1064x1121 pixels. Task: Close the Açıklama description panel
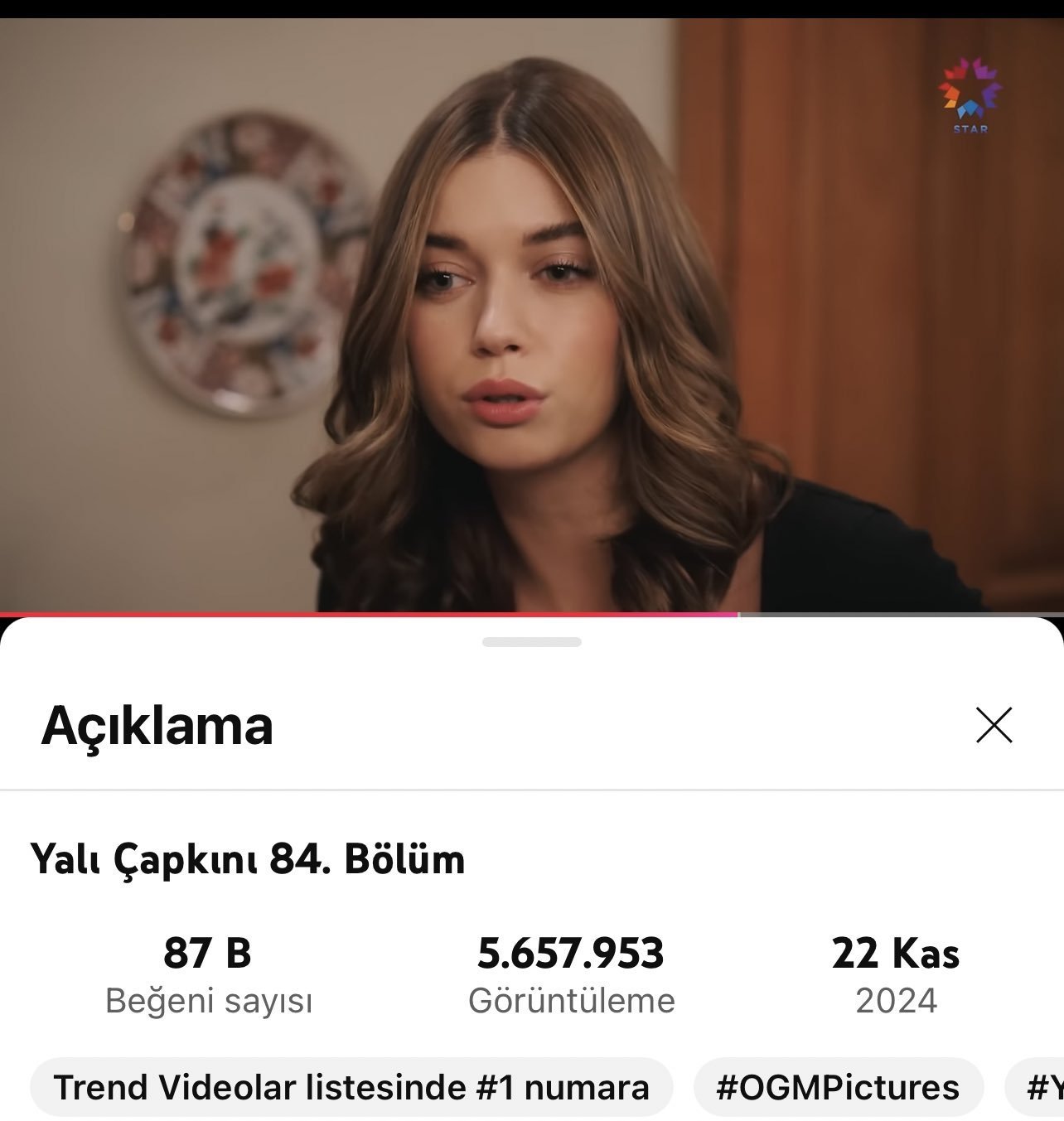click(x=994, y=725)
